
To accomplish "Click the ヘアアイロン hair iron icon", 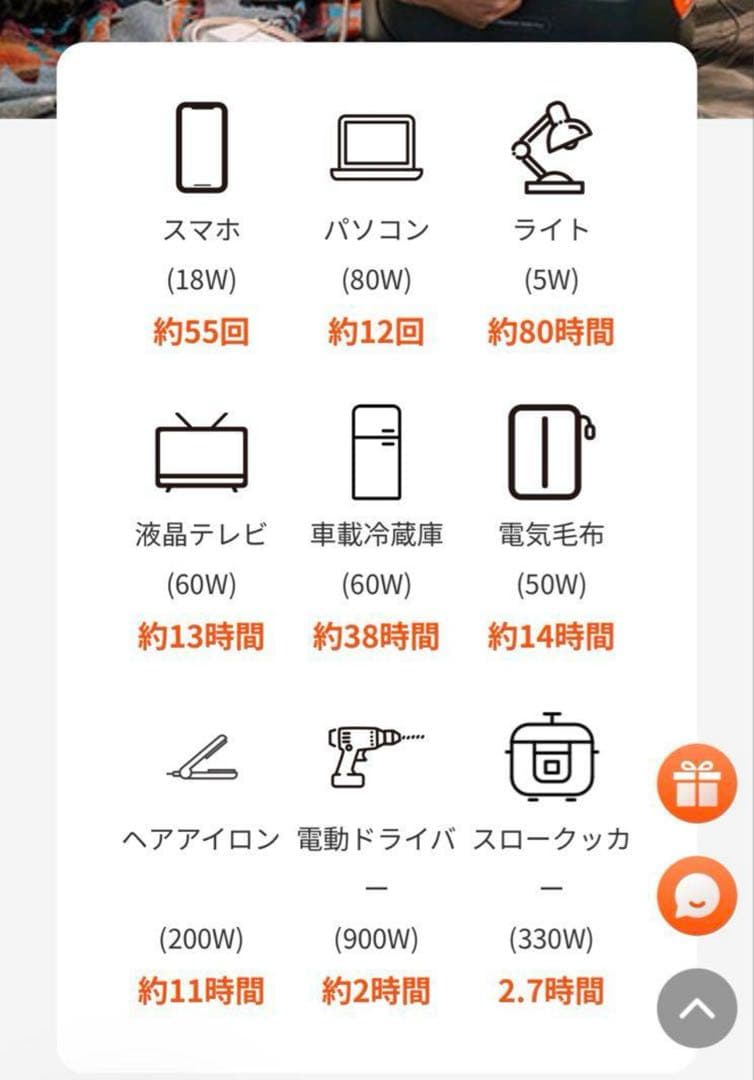I will coord(199,762).
